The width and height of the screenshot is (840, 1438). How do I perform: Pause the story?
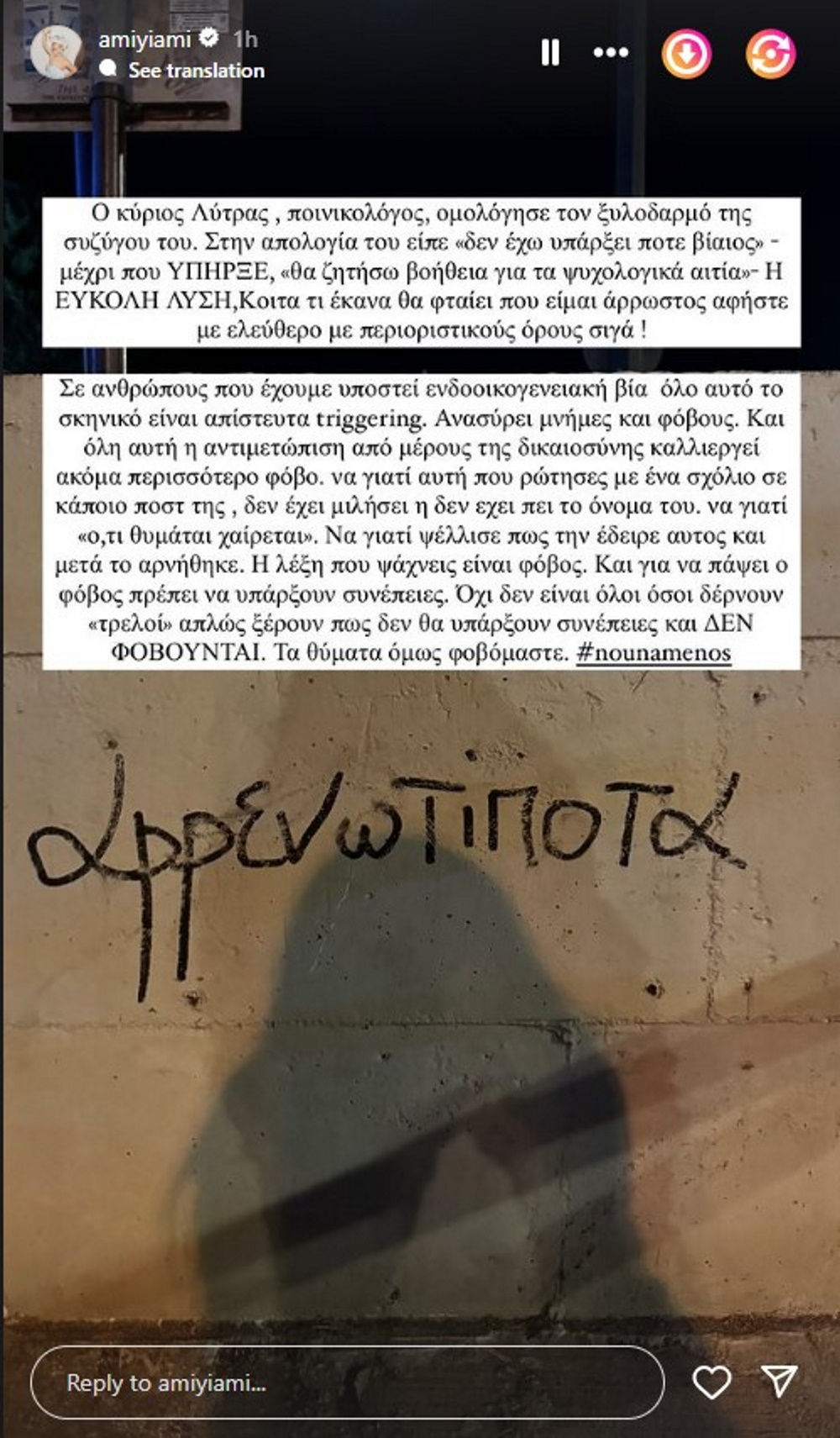[x=550, y=53]
